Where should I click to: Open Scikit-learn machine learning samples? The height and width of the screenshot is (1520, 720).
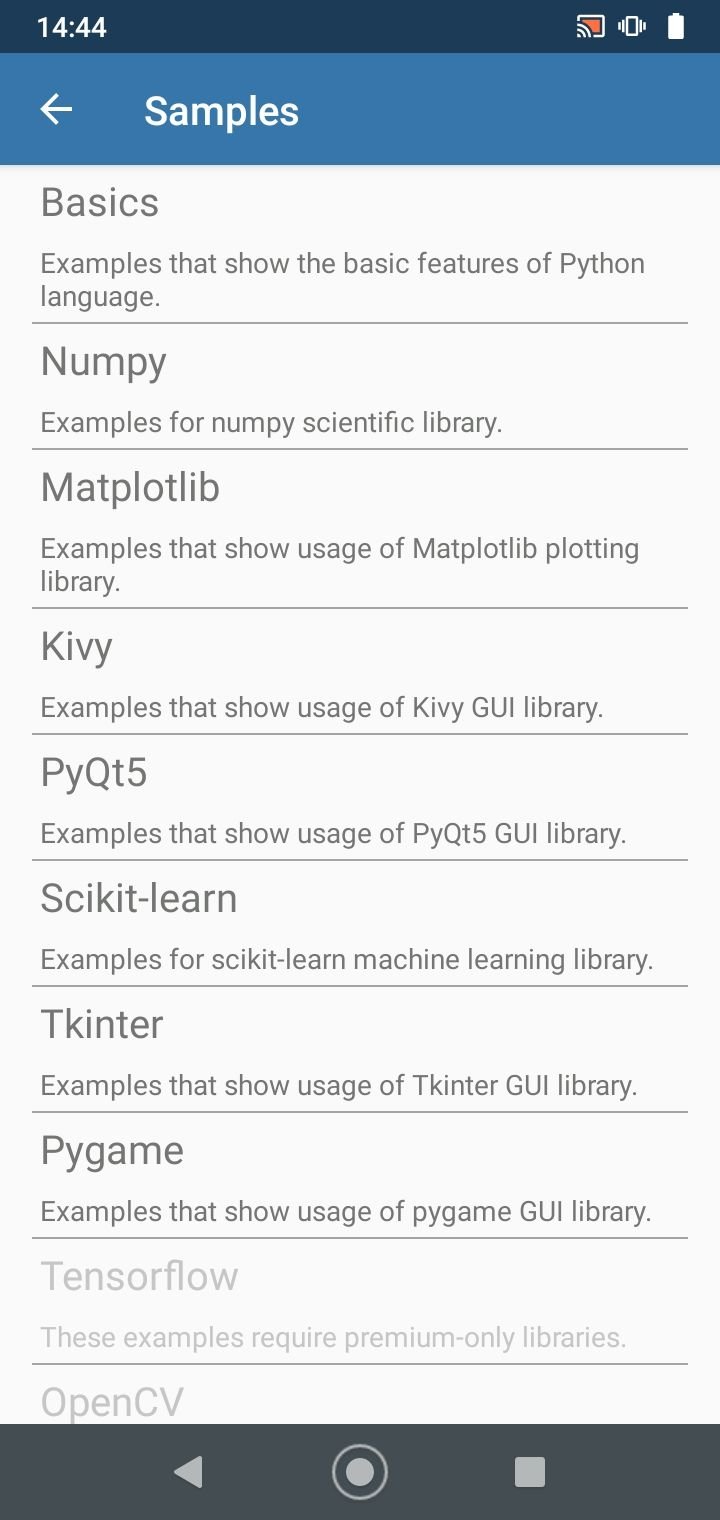pos(360,924)
